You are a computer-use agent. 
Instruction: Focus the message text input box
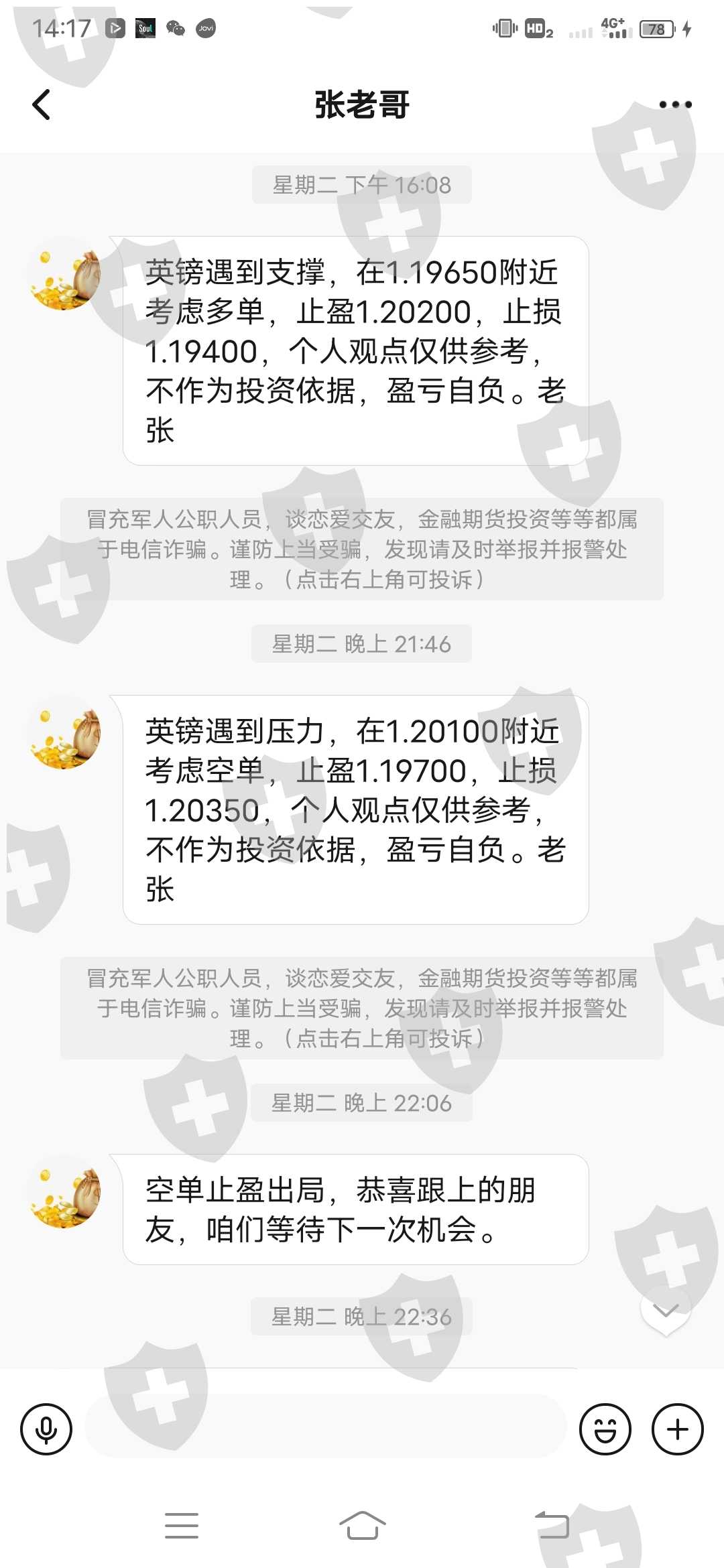pyautogui.click(x=326, y=1427)
